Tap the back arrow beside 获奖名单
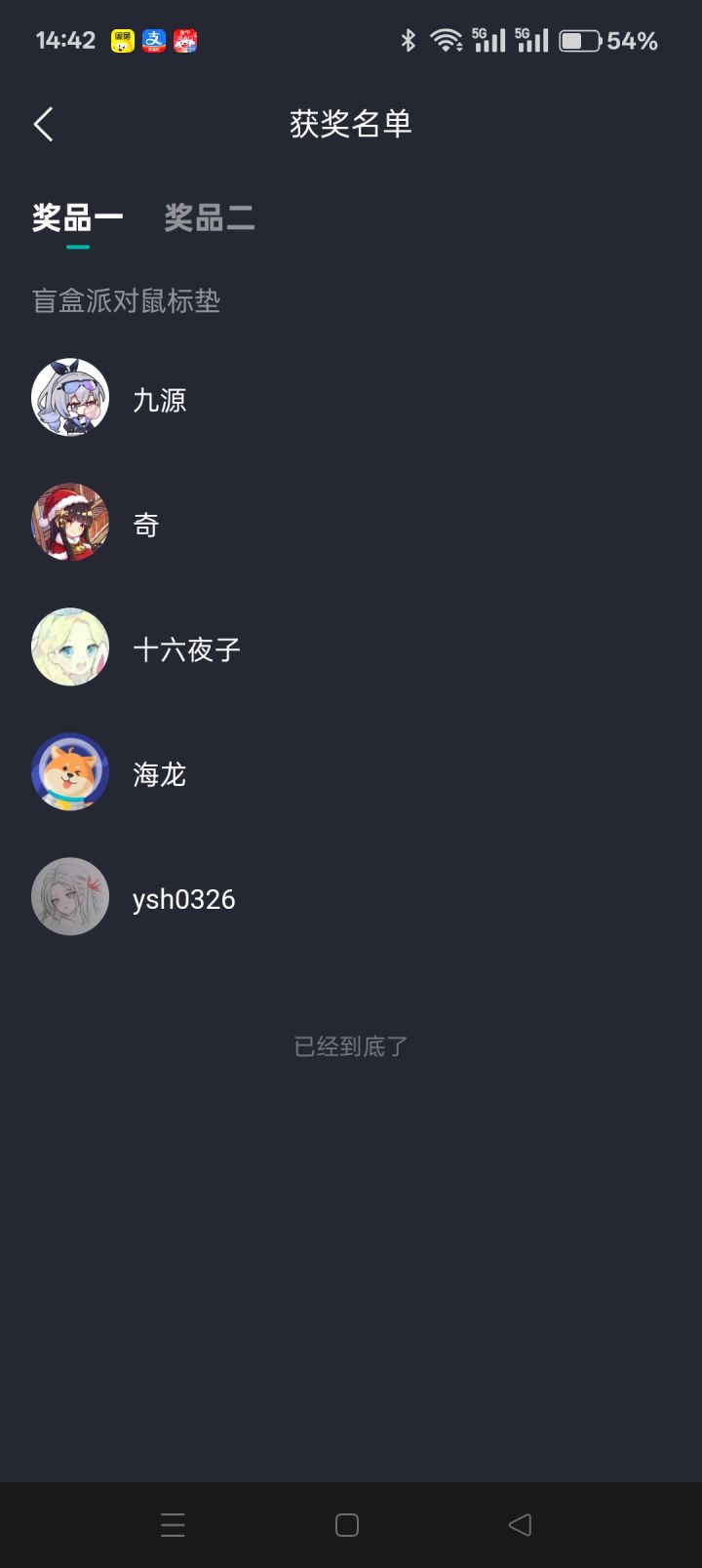702x1568 pixels. pos(43,124)
